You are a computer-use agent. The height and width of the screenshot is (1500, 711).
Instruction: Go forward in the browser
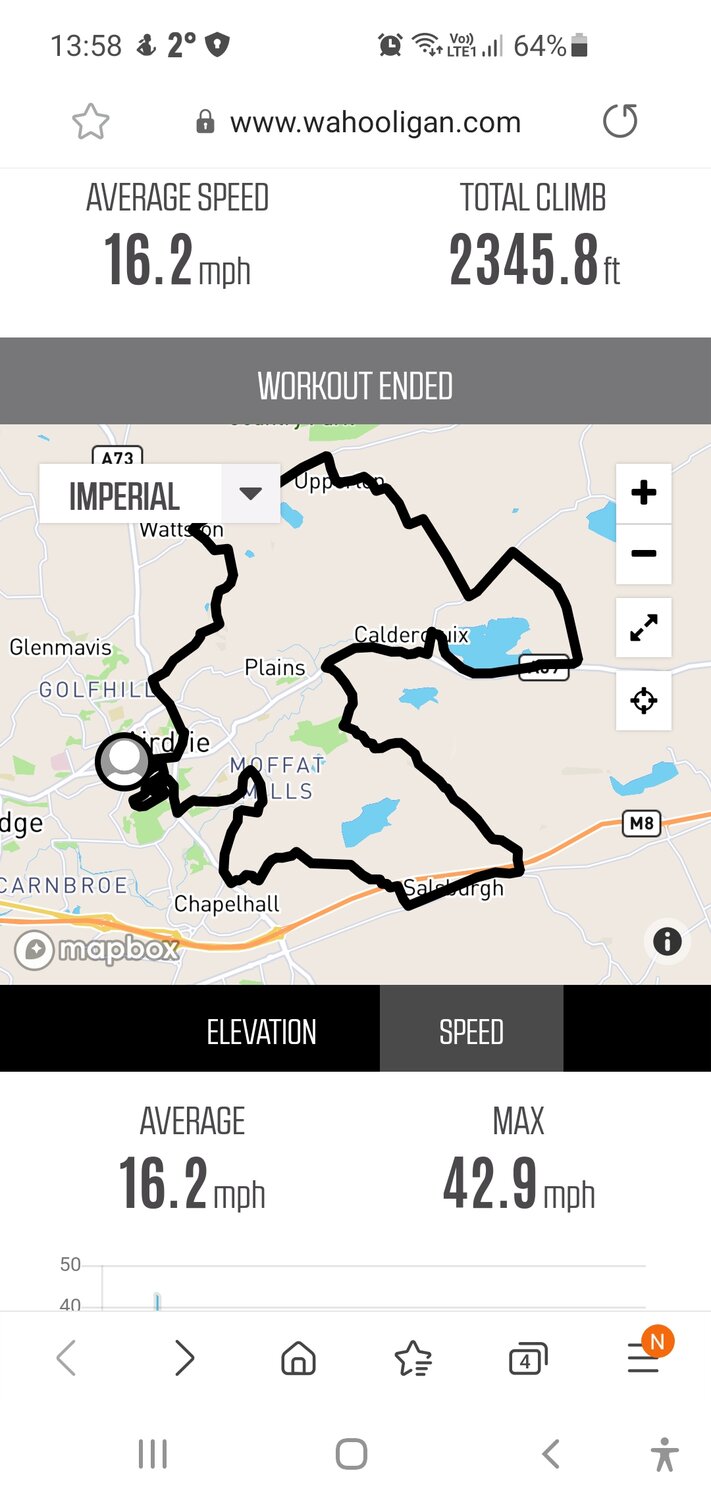tap(184, 1358)
